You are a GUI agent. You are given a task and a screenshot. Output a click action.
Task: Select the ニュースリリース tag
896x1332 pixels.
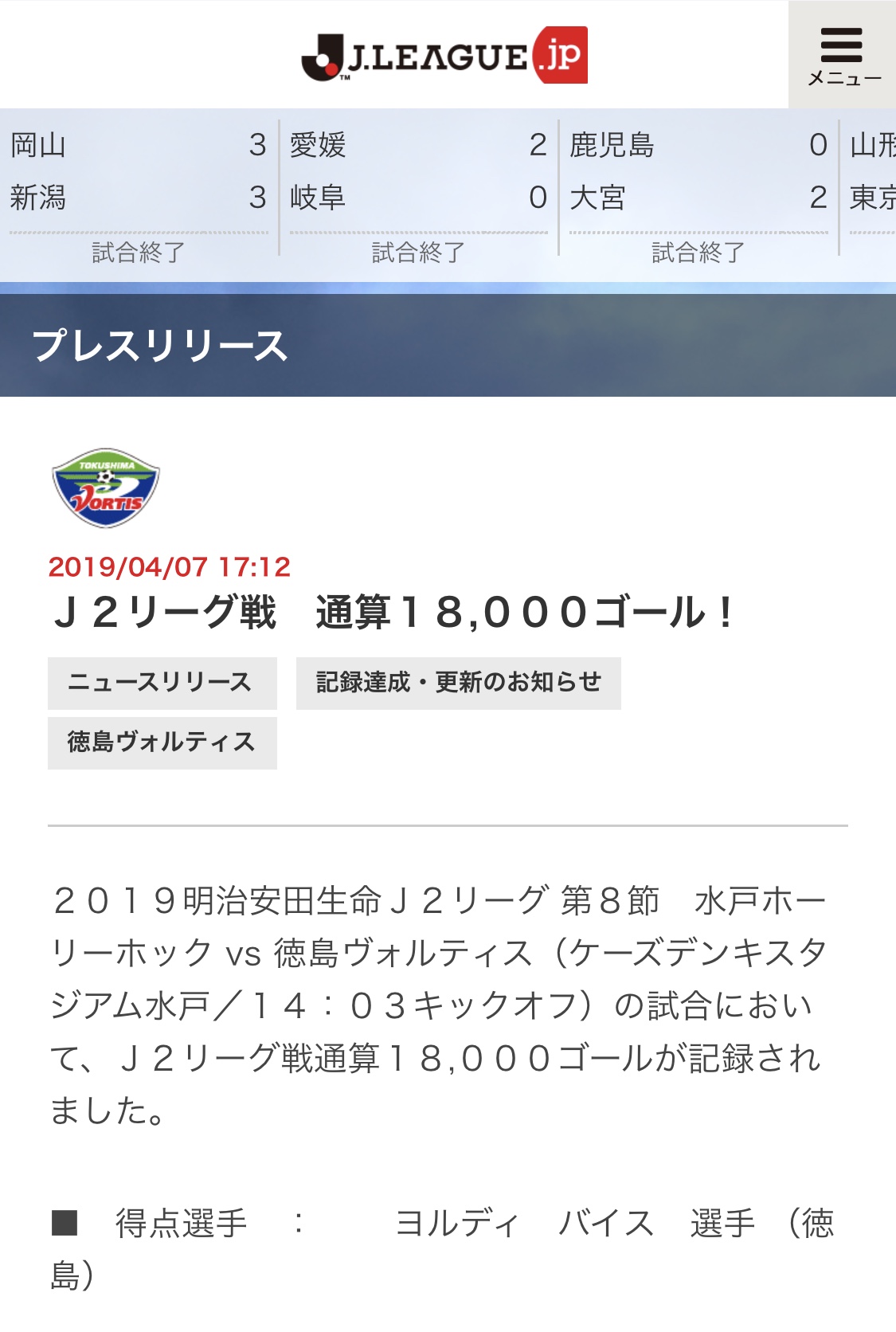click(162, 683)
